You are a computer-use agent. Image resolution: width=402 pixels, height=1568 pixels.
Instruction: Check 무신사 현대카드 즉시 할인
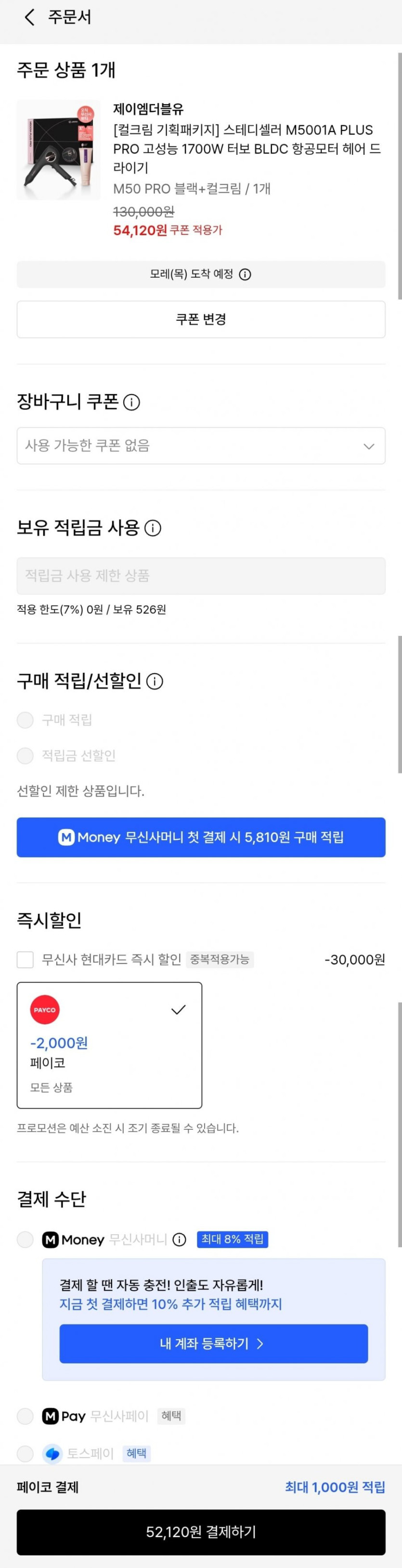point(25,960)
